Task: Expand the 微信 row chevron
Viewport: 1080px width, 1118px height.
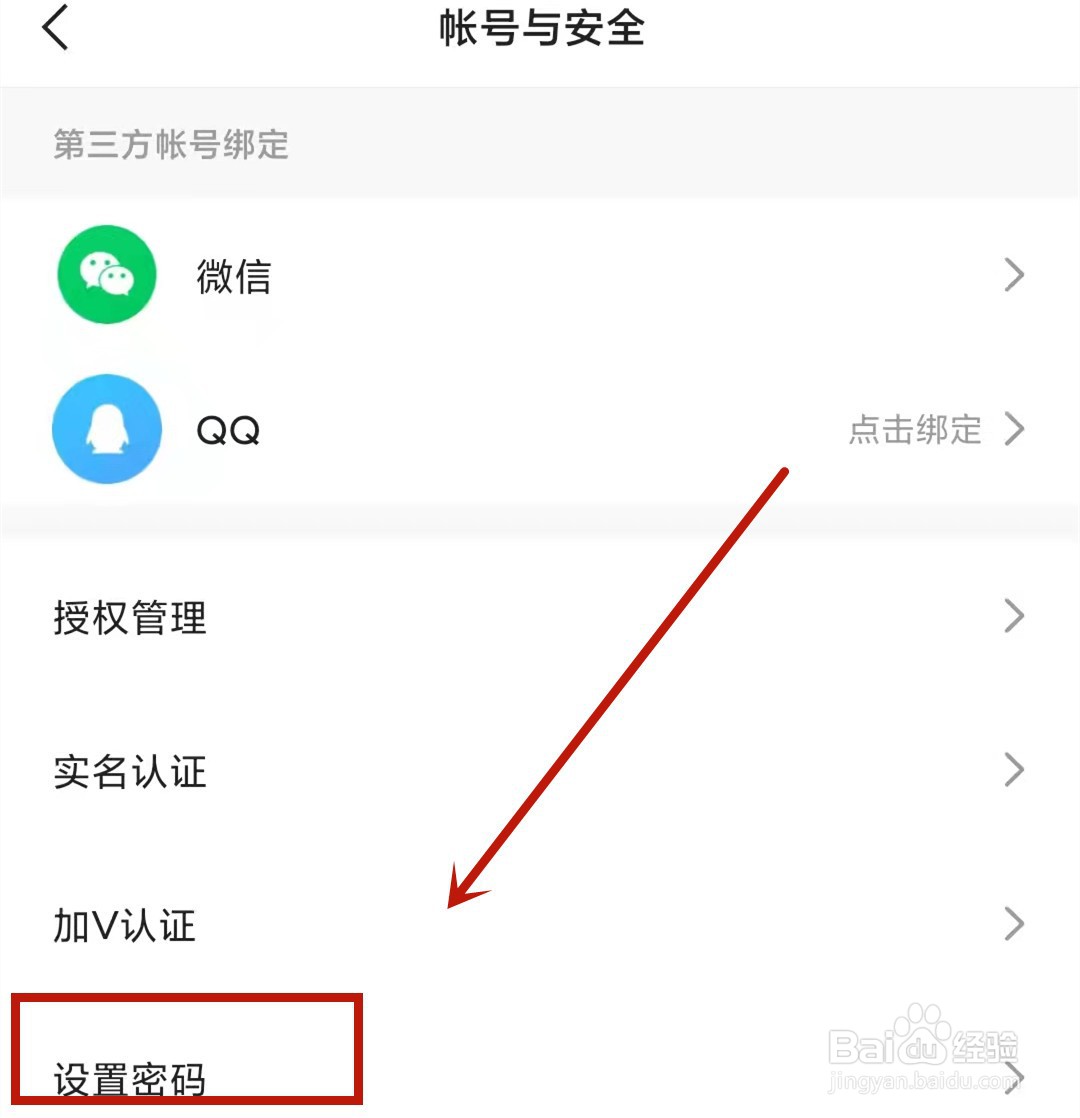Action: tap(1014, 275)
